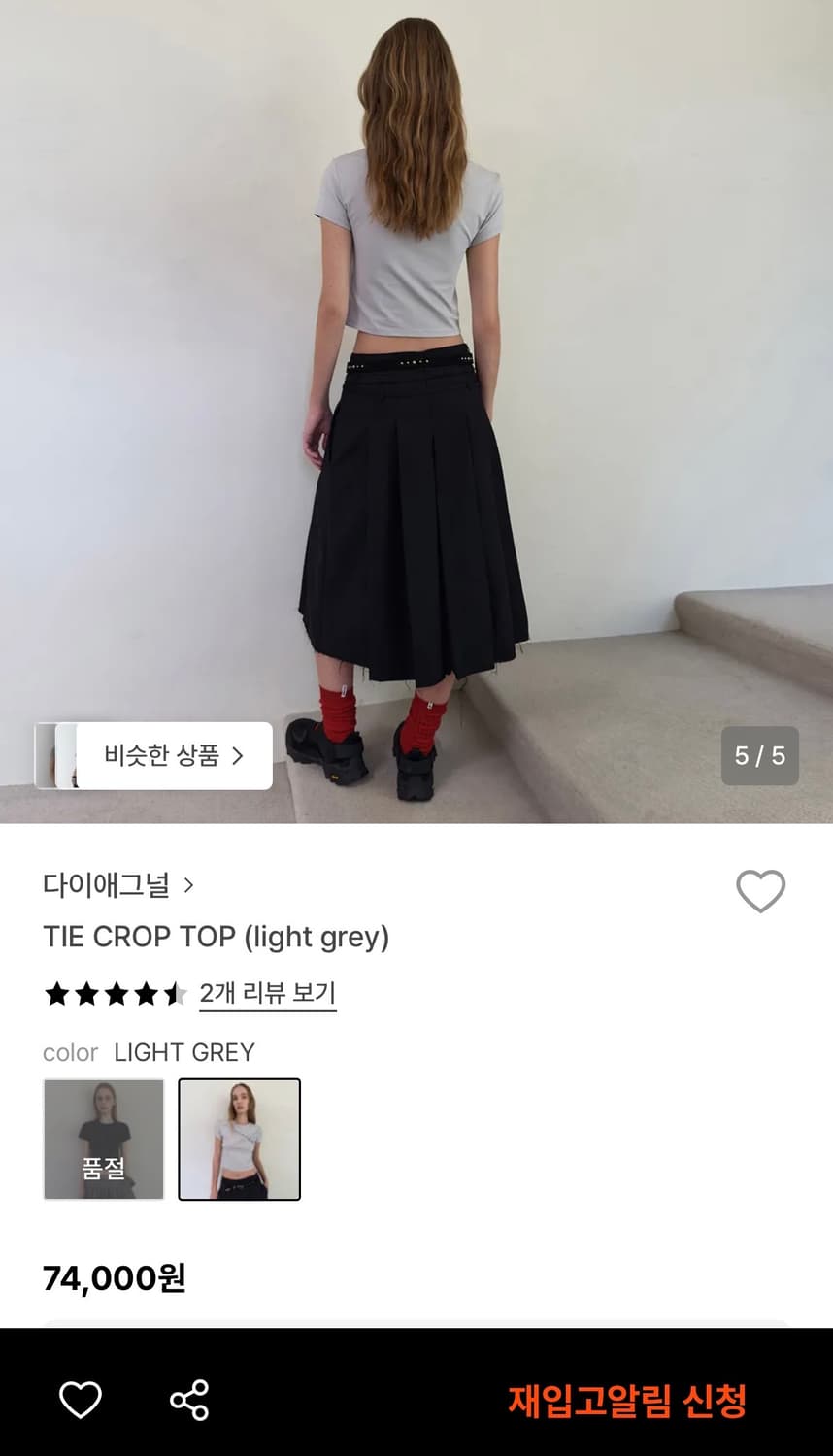Image resolution: width=833 pixels, height=1456 pixels.
Task: Open the share icon in the bottom bar
Action: (x=190, y=1400)
